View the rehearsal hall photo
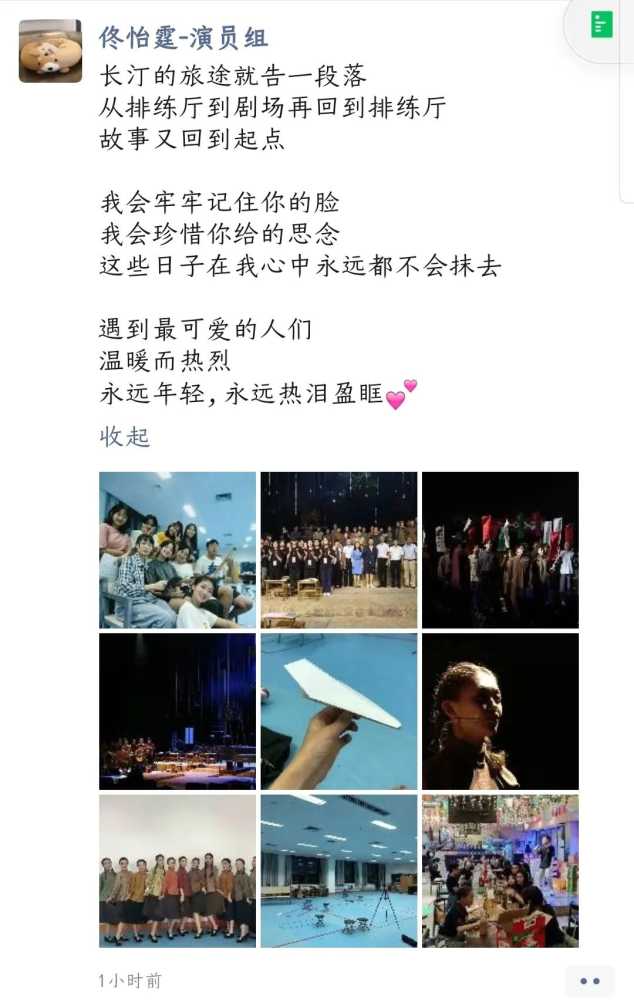Screen dimensions: 634x1000 coord(339,871)
